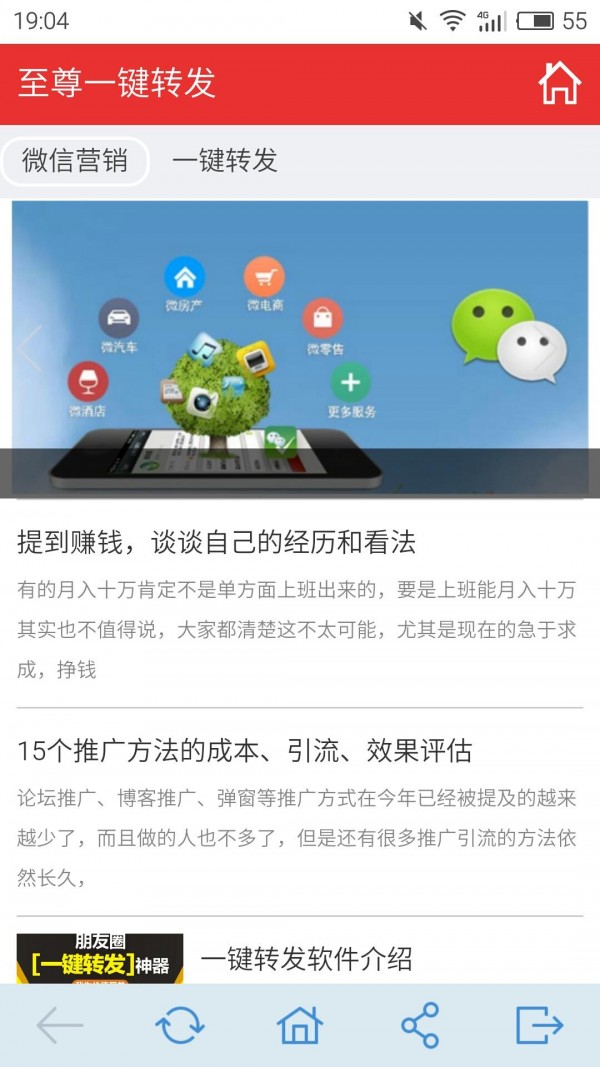
Task: Refresh the page from bottom toolbar
Action: (x=180, y=1025)
